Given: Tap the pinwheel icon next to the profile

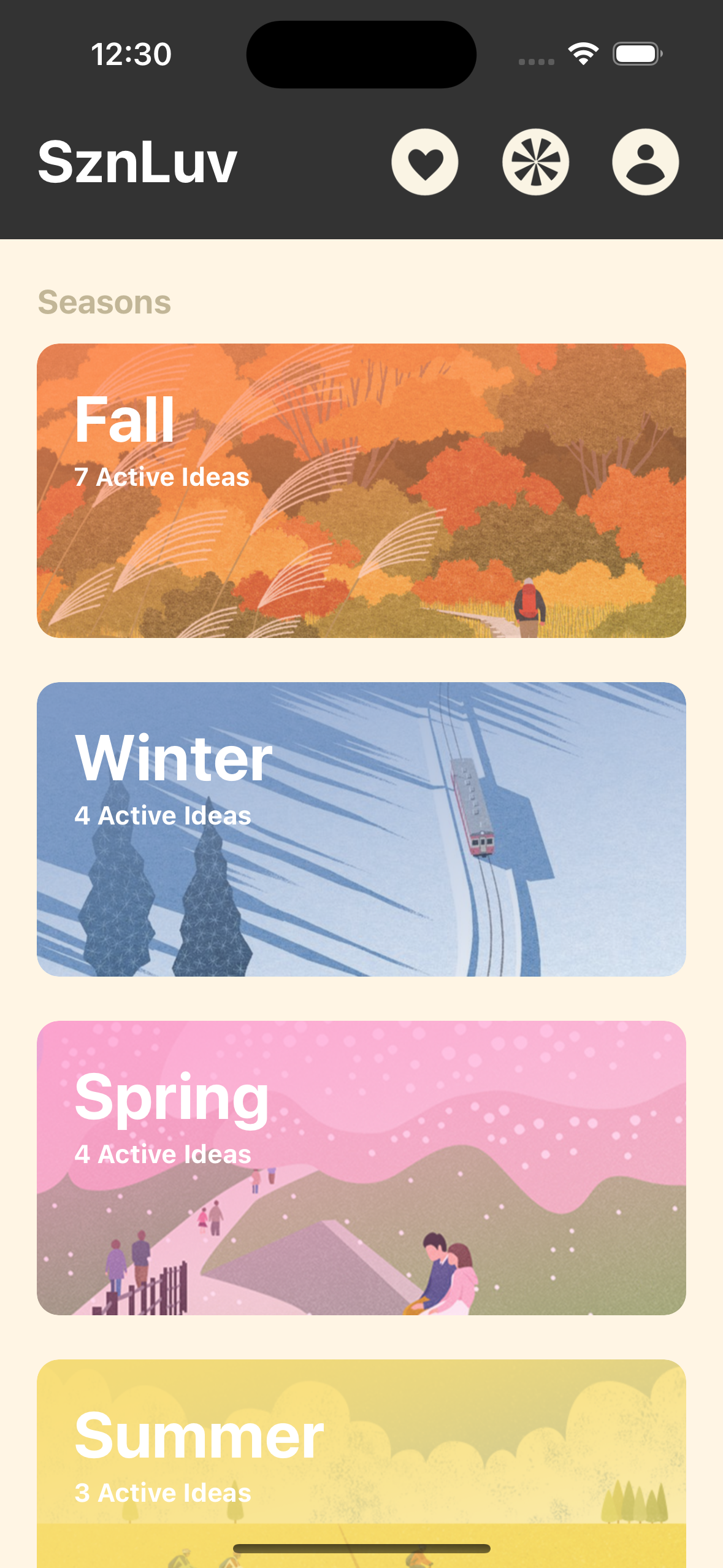Looking at the screenshot, I should tap(537, 161).
